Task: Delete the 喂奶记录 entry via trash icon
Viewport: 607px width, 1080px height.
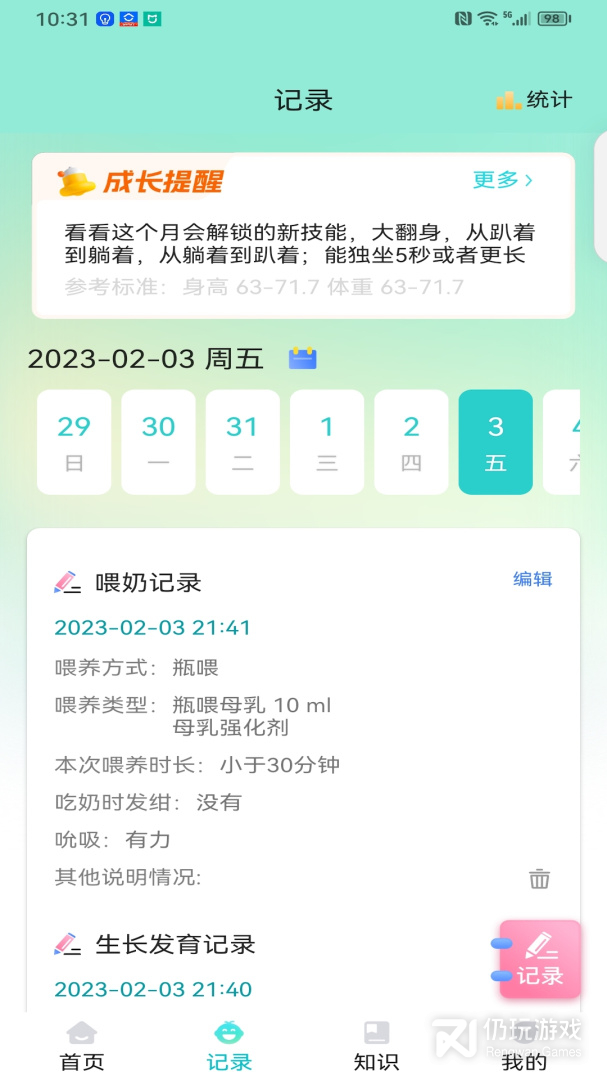Action: pos(539,879)
